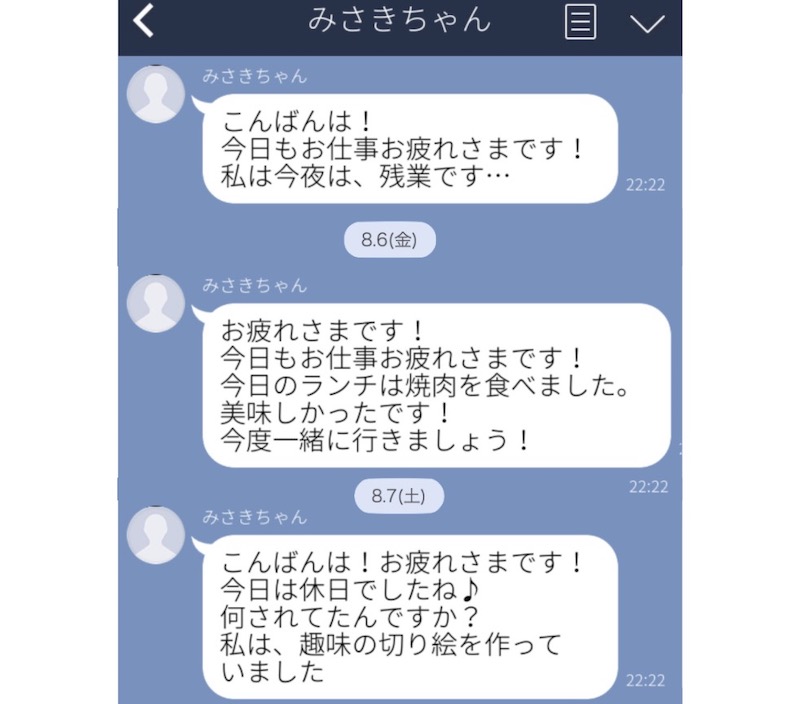Open みさきちゃん's avatar beside the 切り絵 message
This screenshot has width=800, height=704.
[x=156, y=534]
